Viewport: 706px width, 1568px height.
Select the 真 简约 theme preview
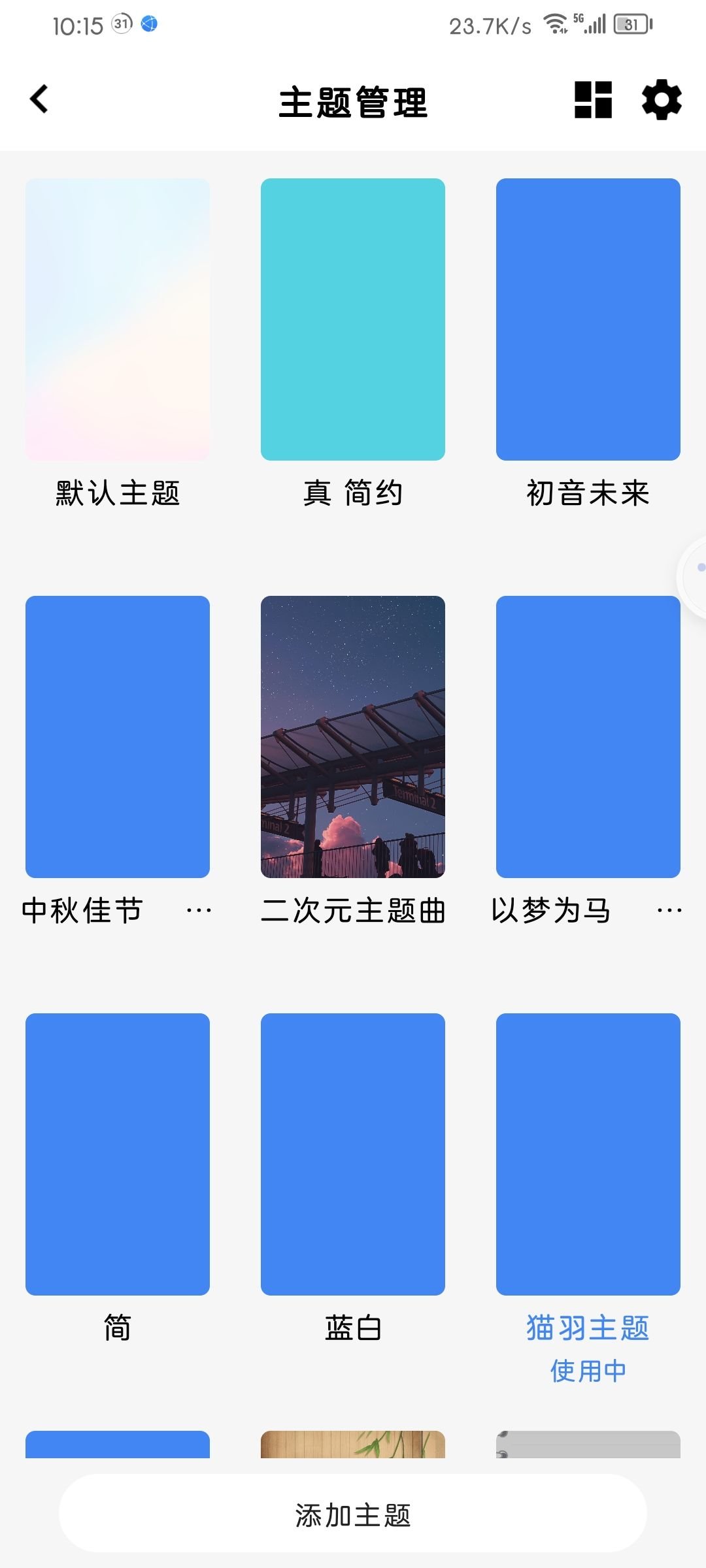pos(352,320)
